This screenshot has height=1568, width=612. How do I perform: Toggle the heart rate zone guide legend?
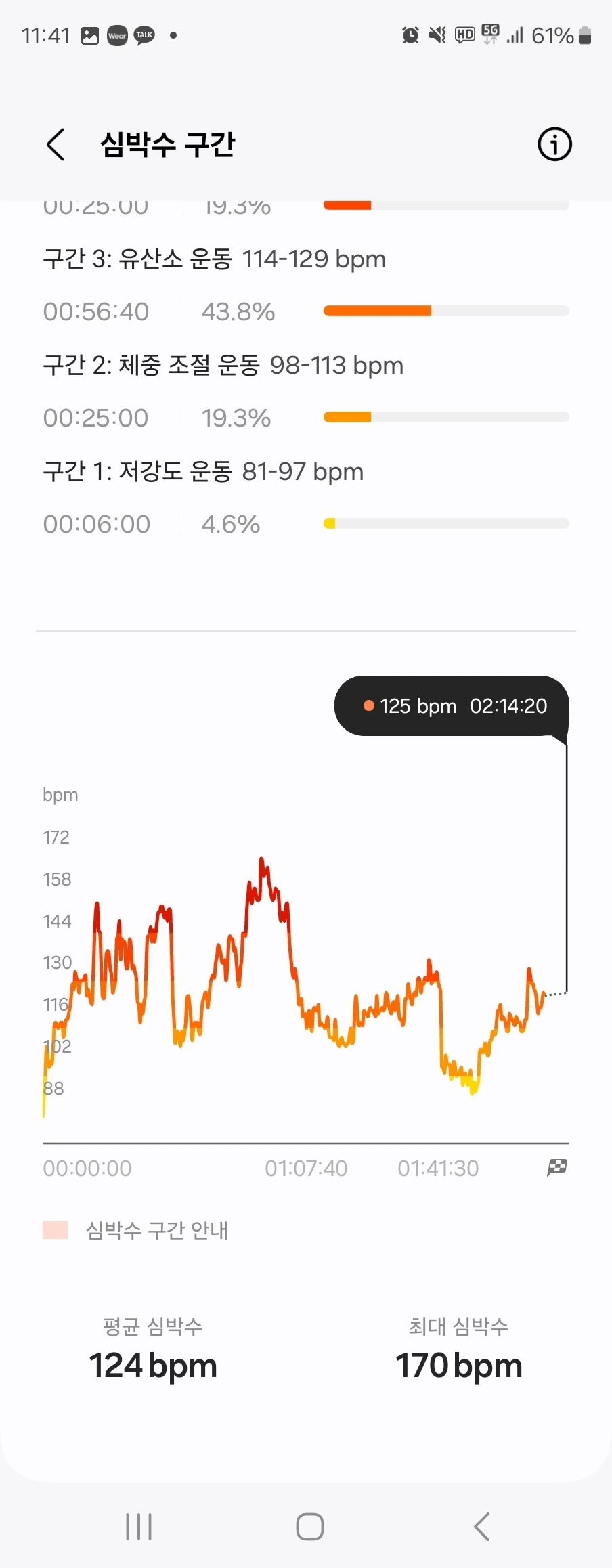pyautogui.click(x=135, y=1230)
